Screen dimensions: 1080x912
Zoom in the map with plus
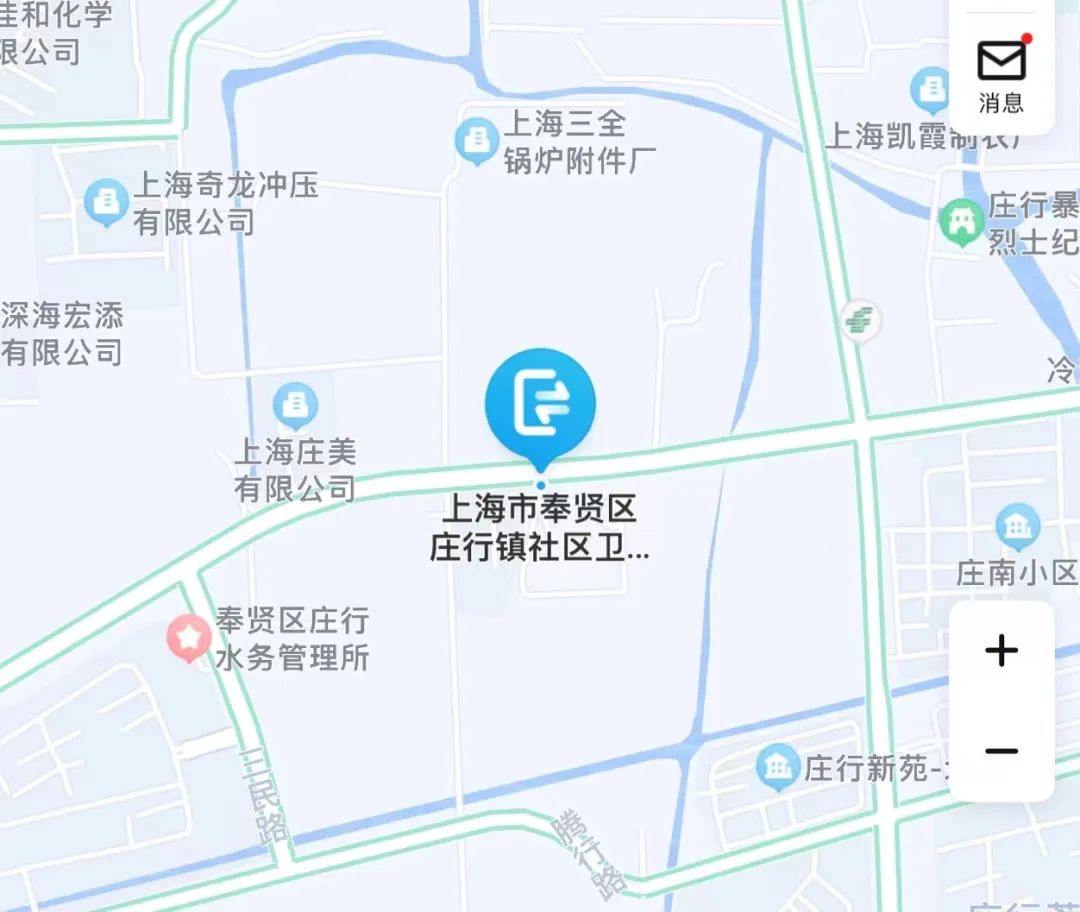tap(1001, 652)
